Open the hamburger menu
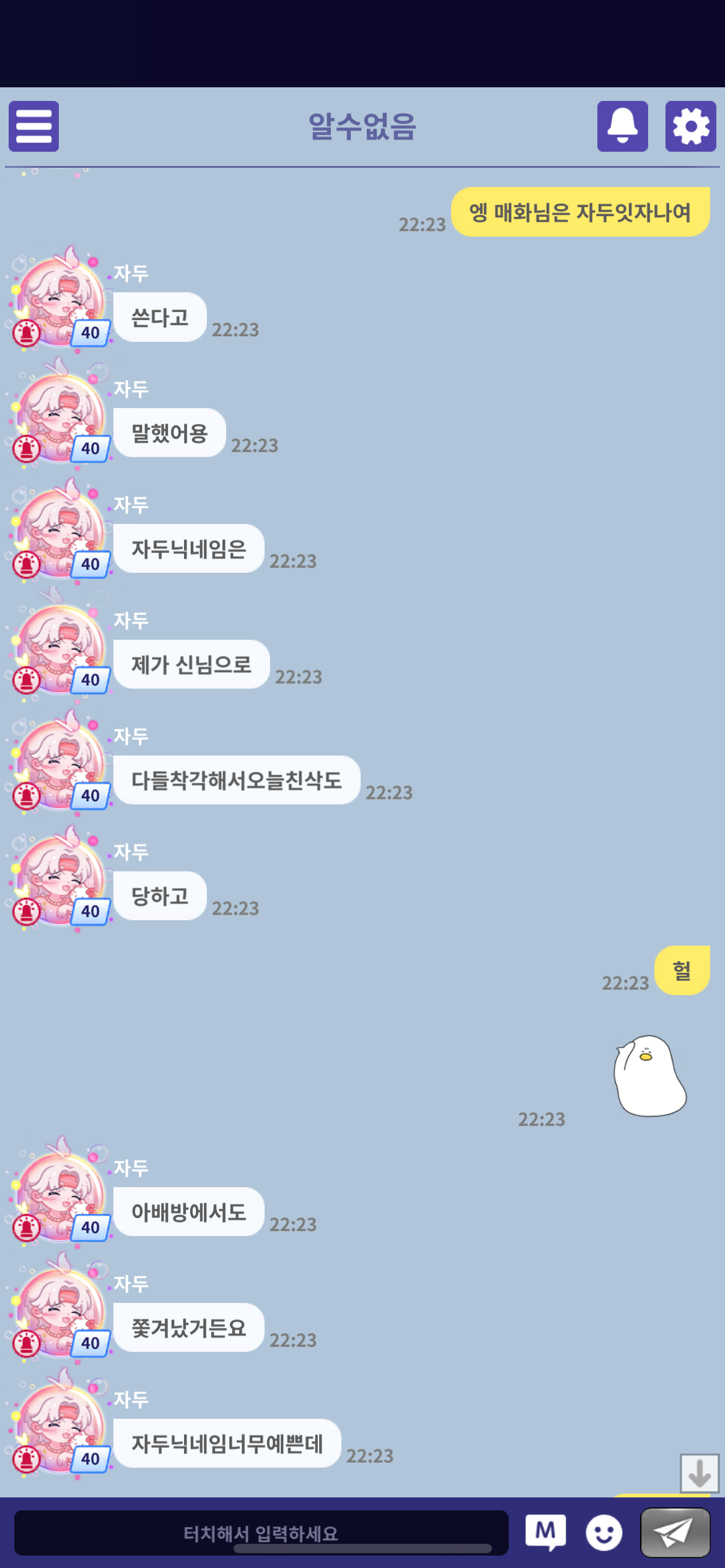725x1568 pixels. [x=34, y=126]
